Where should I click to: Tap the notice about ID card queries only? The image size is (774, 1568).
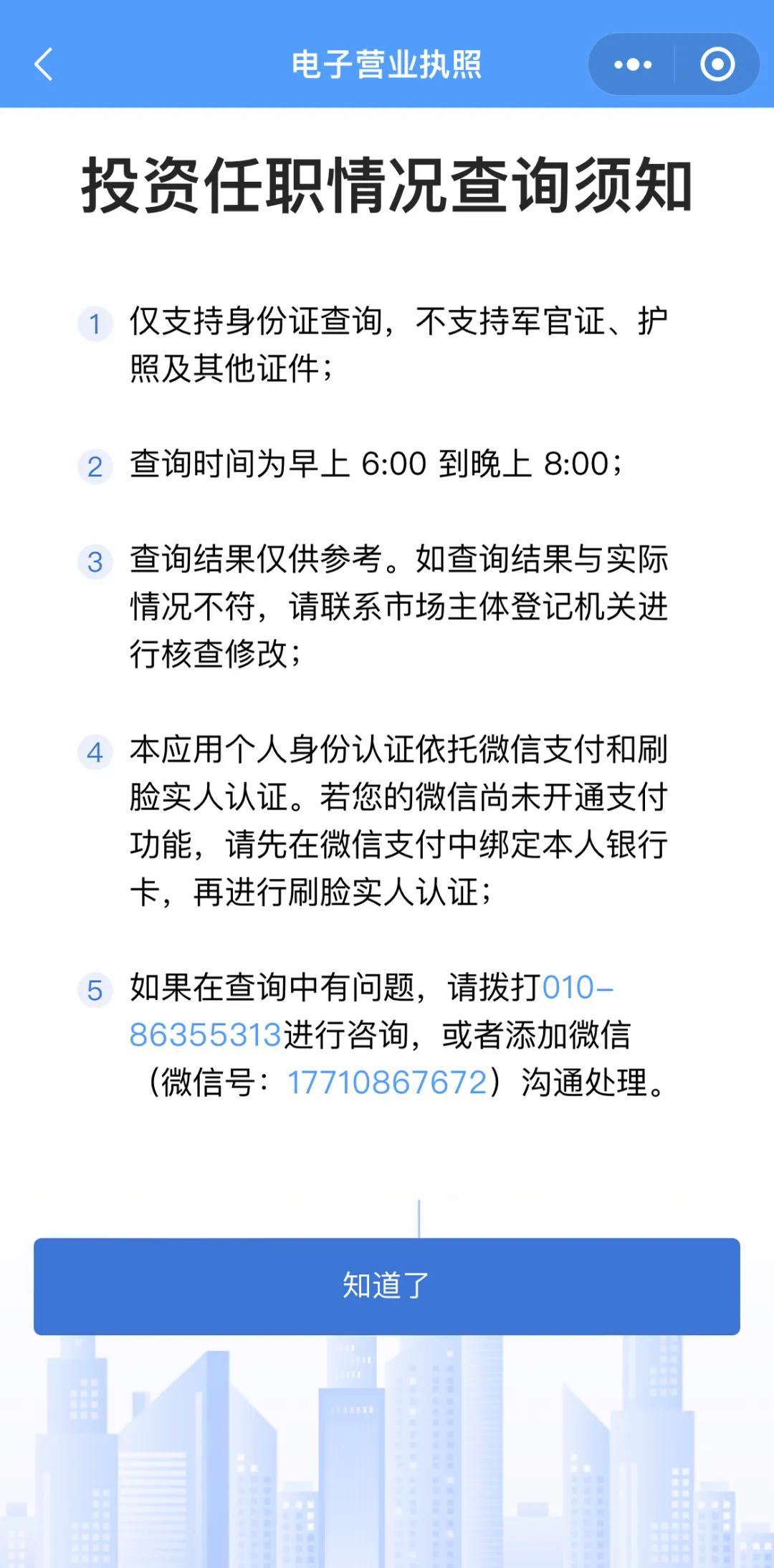coord(398,344)
